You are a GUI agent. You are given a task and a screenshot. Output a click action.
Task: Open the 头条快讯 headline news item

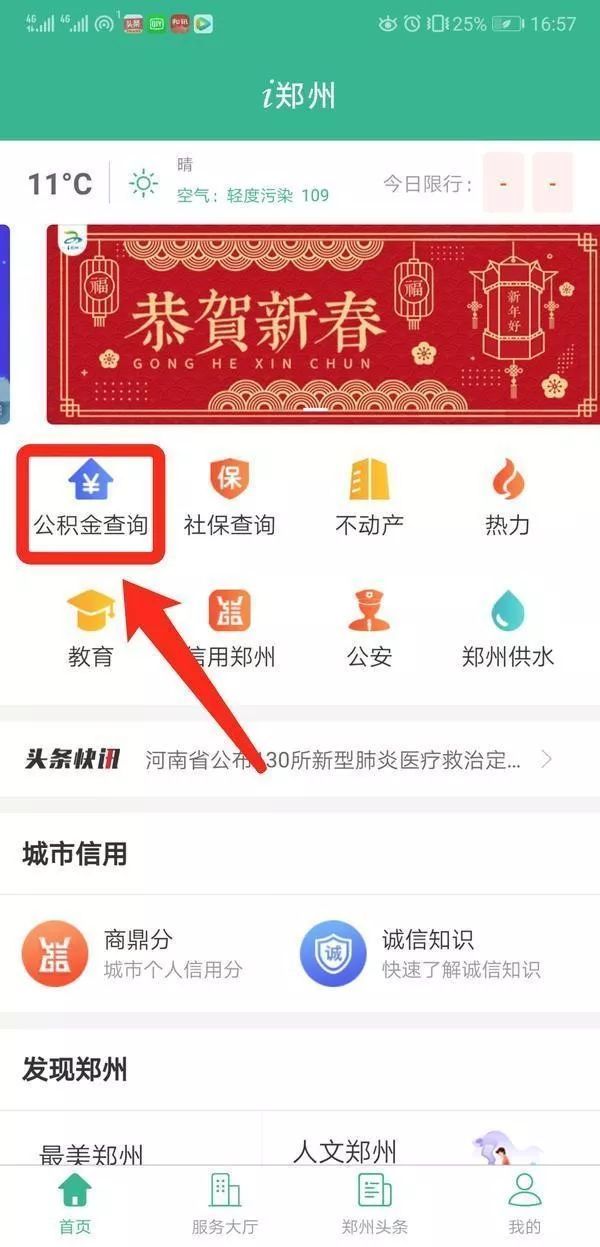[x=330, y=760]
